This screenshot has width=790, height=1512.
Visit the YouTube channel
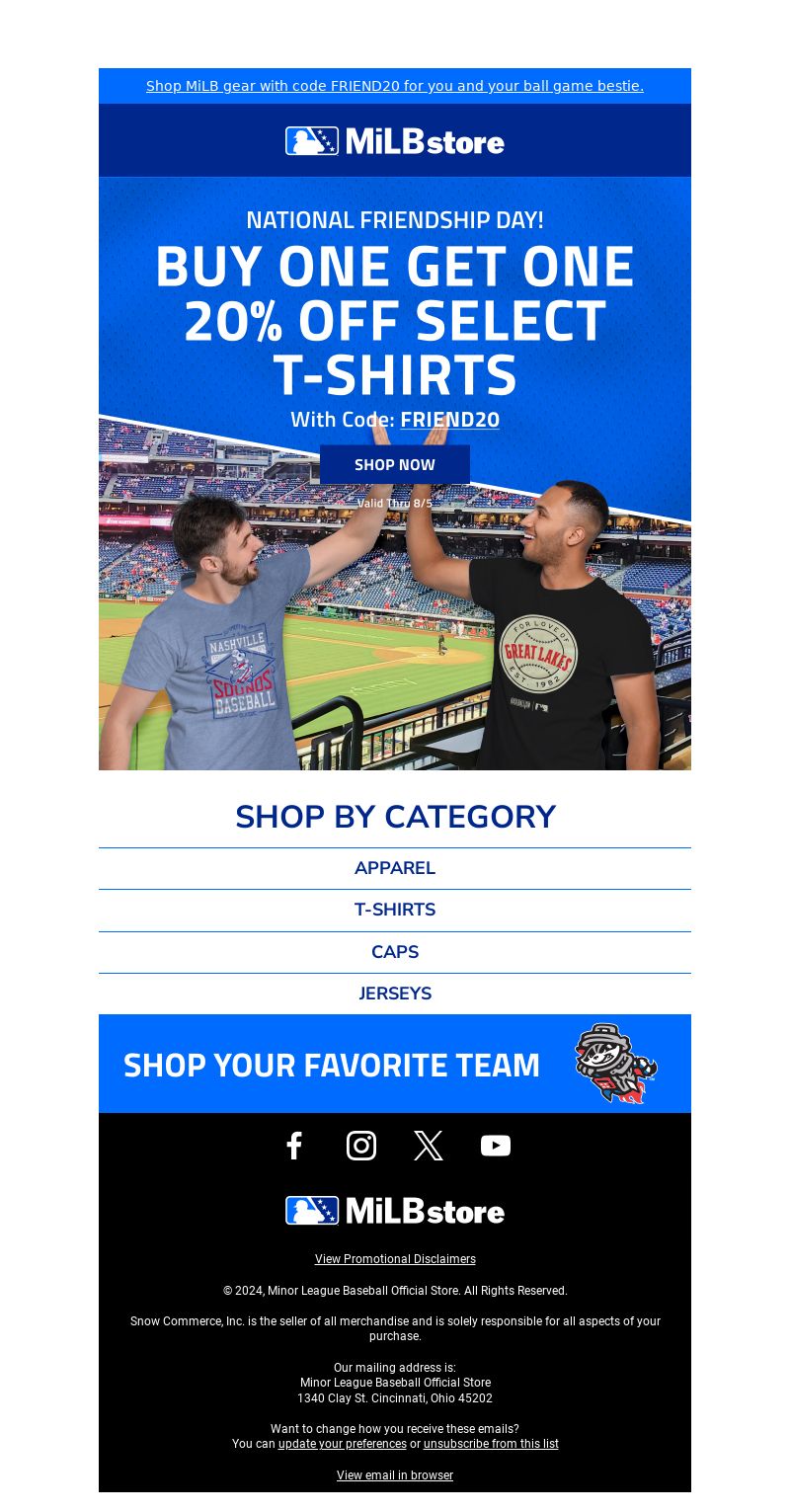click(x=496, y=1146)
